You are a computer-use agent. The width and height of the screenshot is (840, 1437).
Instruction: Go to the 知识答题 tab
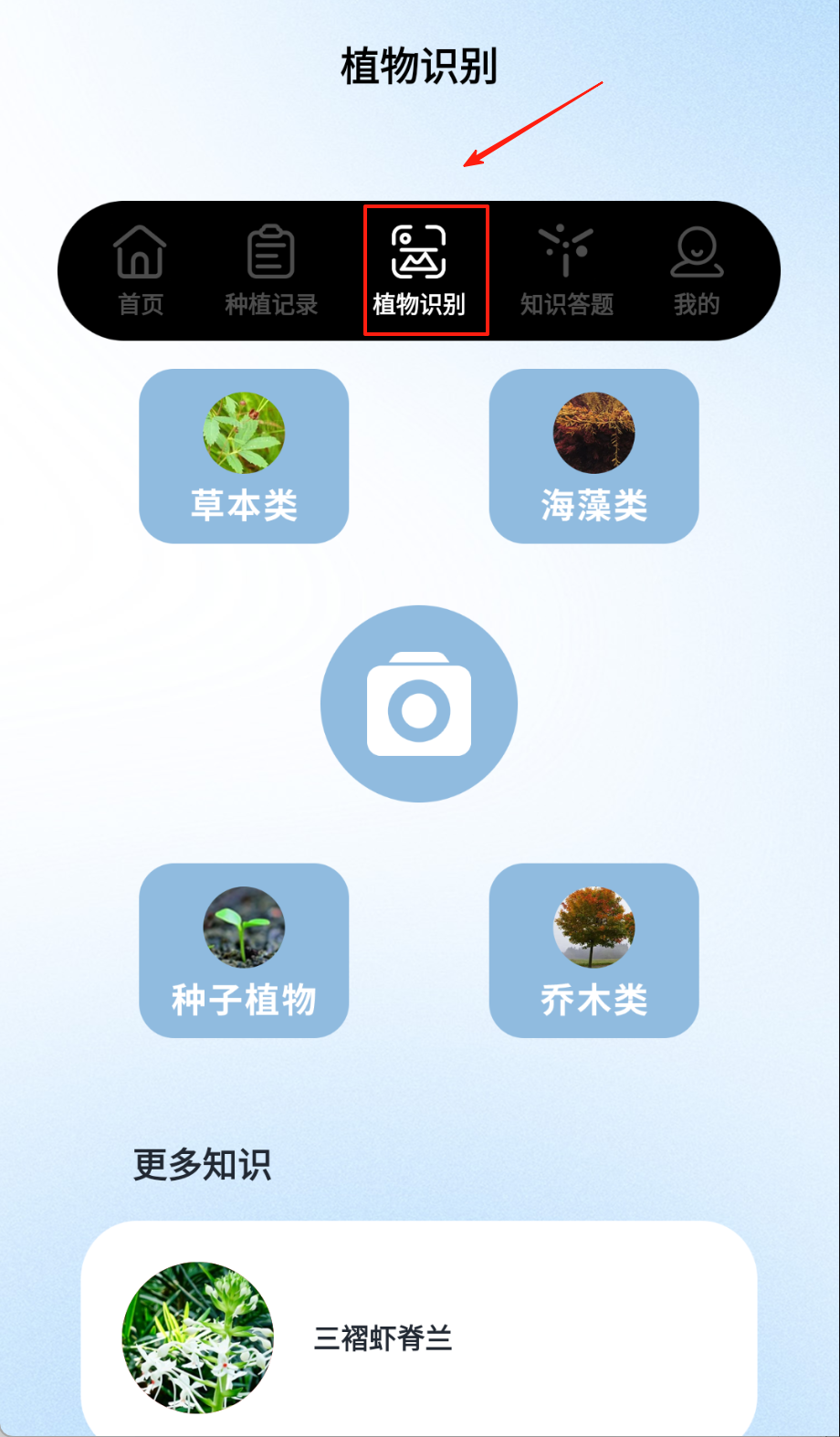pos(566,270)
